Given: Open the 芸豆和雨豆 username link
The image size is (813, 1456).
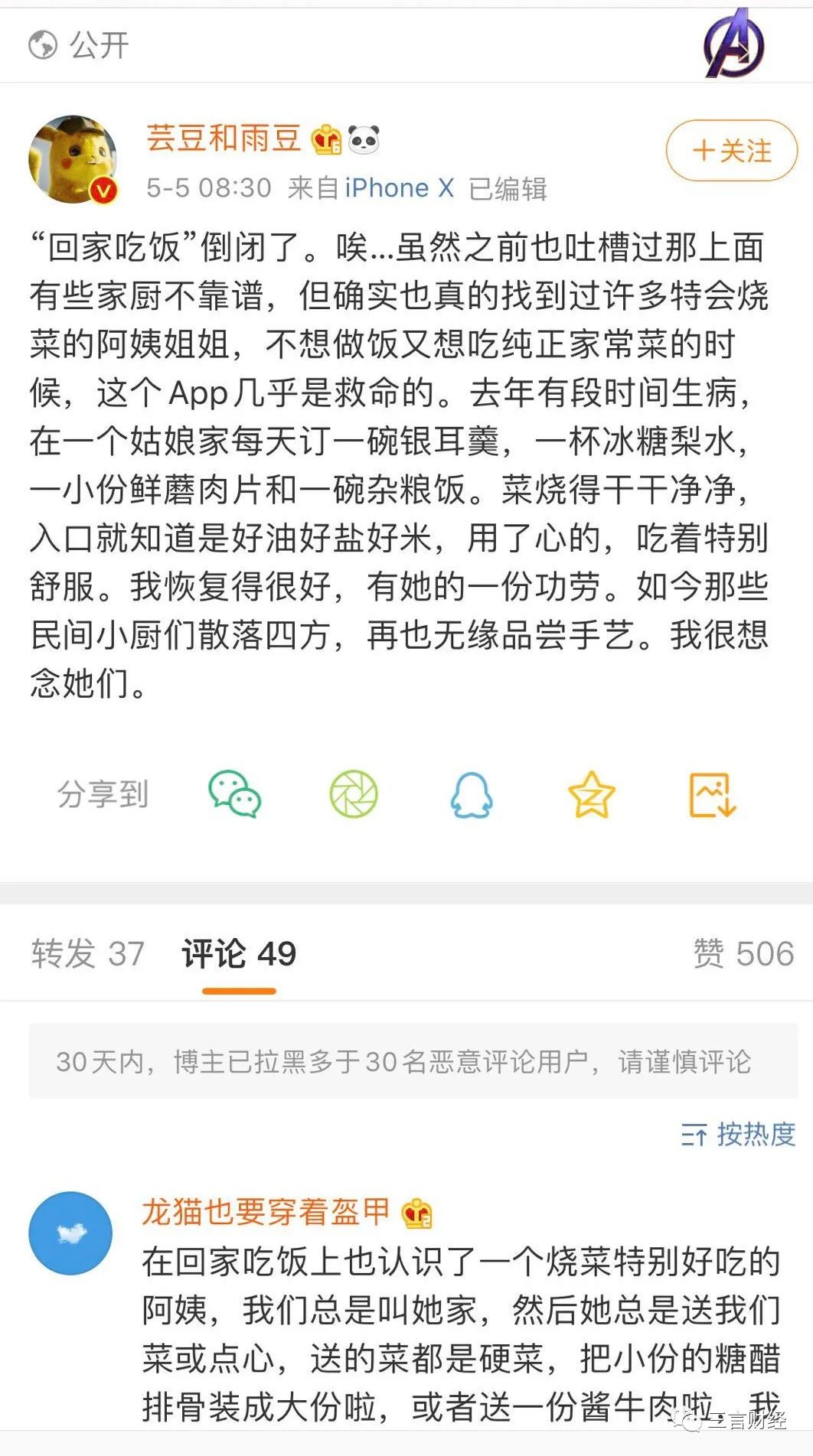Looking at the screenshot, I should pos(223,138).
